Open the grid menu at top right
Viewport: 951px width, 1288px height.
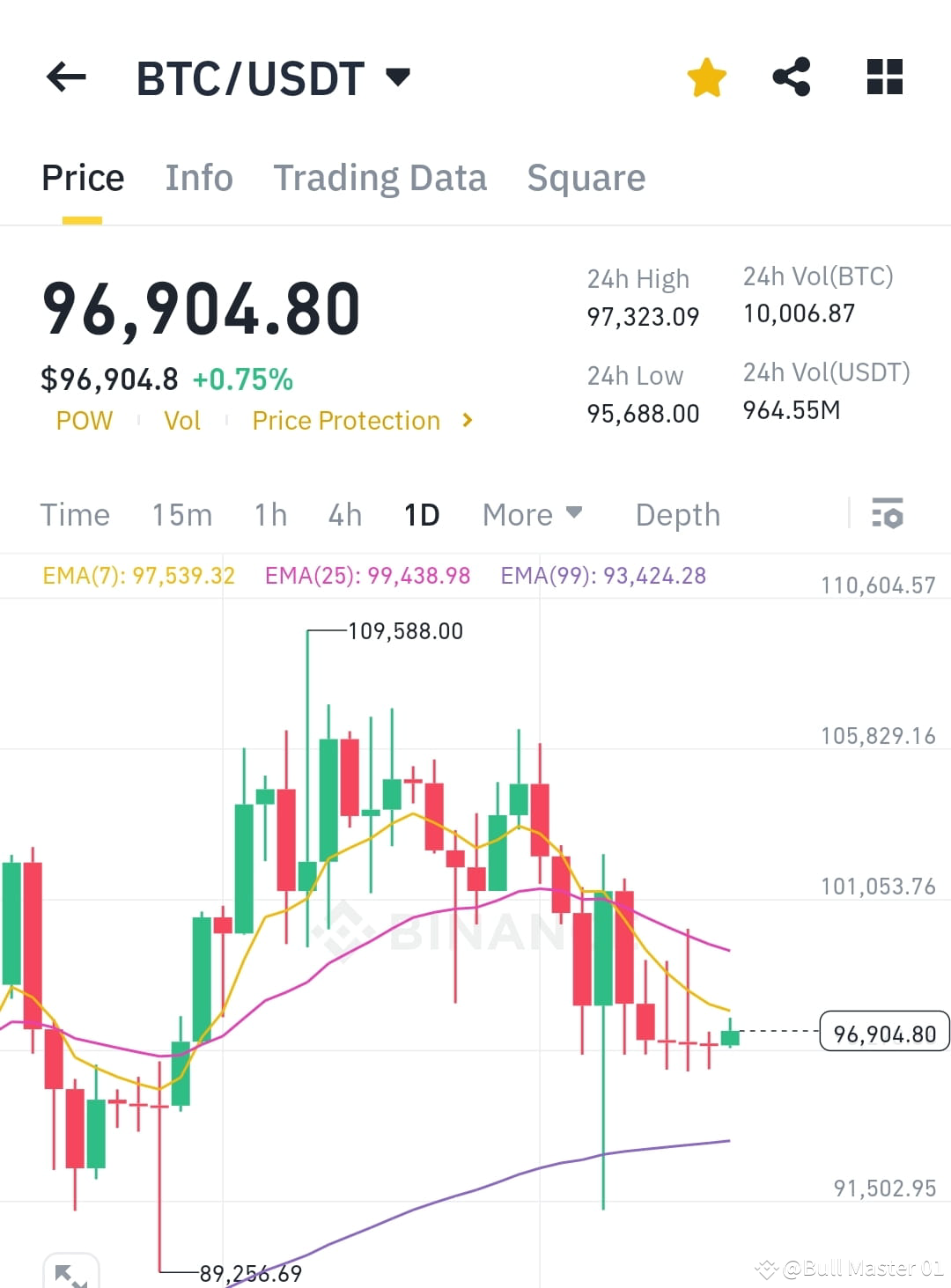[x=884, y=77]
